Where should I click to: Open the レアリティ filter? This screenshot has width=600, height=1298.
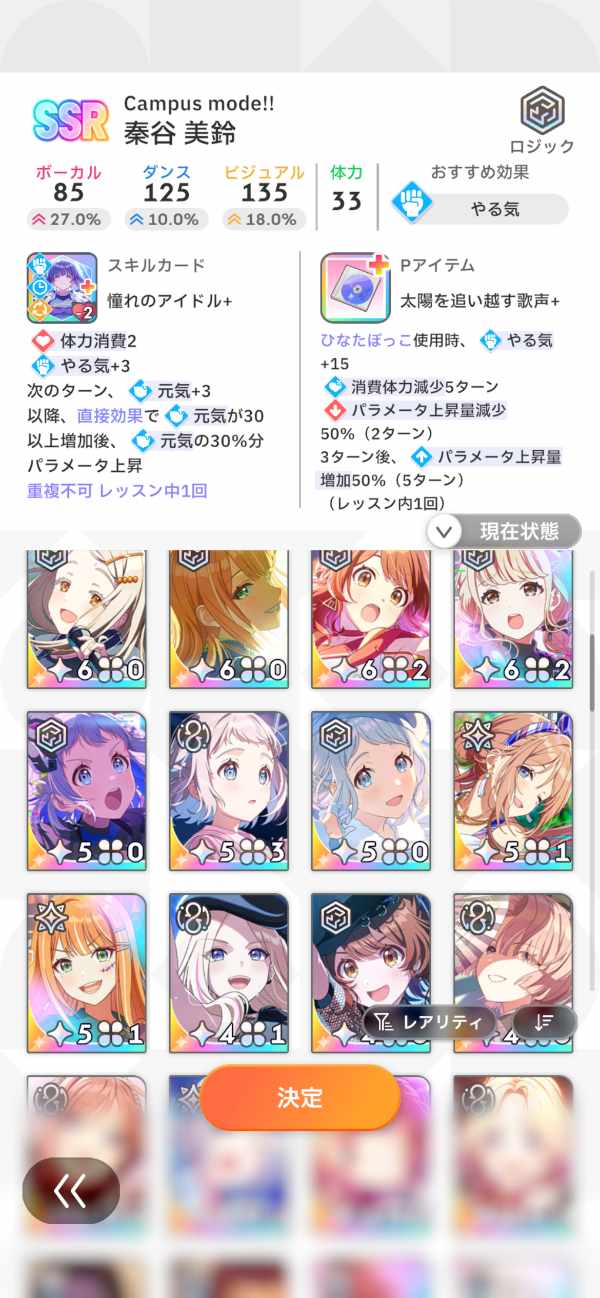tap(431, 1021)
